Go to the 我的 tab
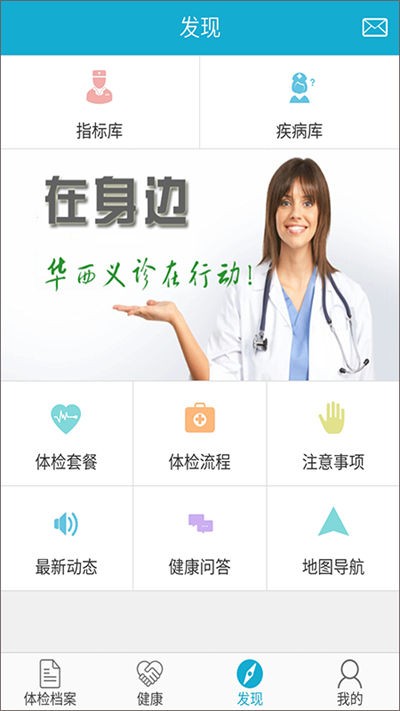 (x=350, y=682)
